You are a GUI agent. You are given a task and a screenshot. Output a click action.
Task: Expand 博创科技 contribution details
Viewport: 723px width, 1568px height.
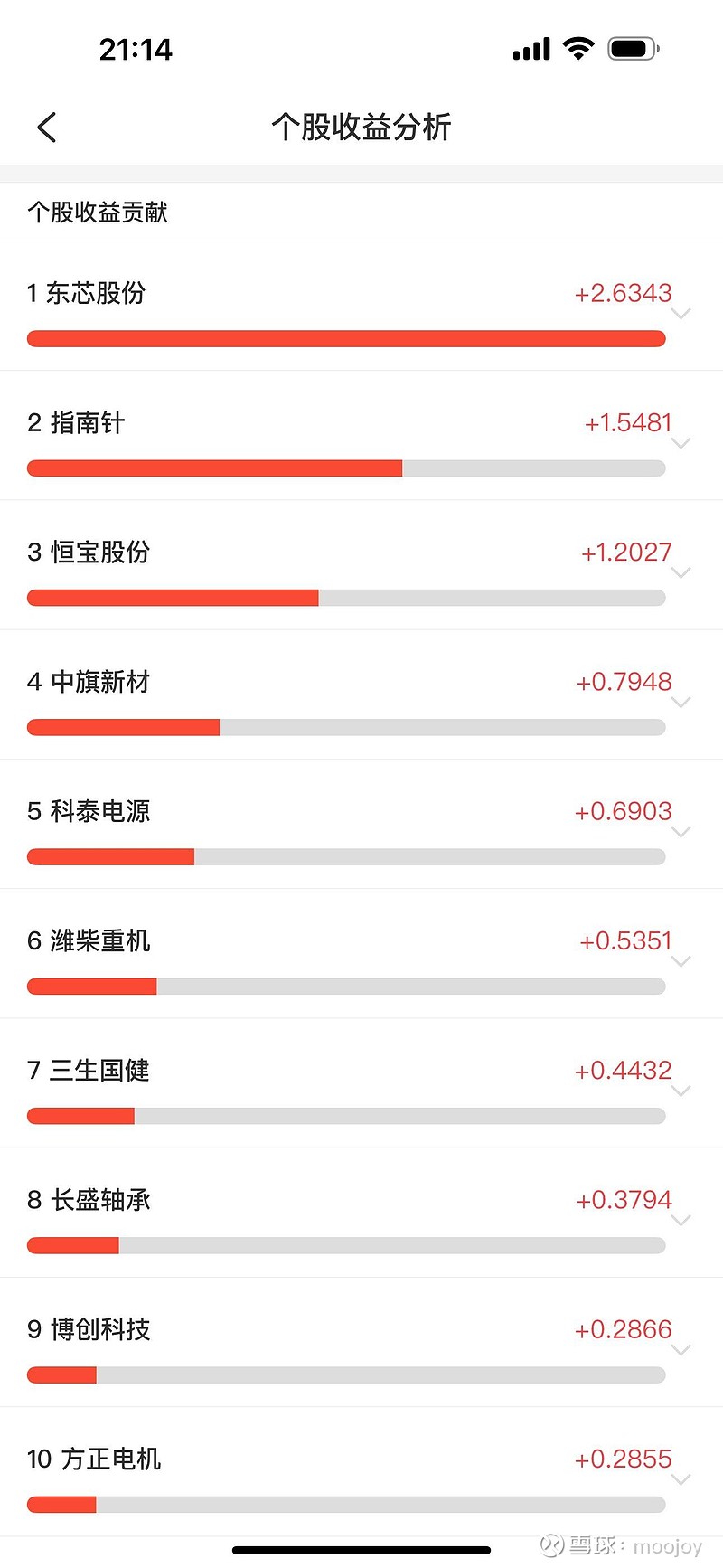681,1349
